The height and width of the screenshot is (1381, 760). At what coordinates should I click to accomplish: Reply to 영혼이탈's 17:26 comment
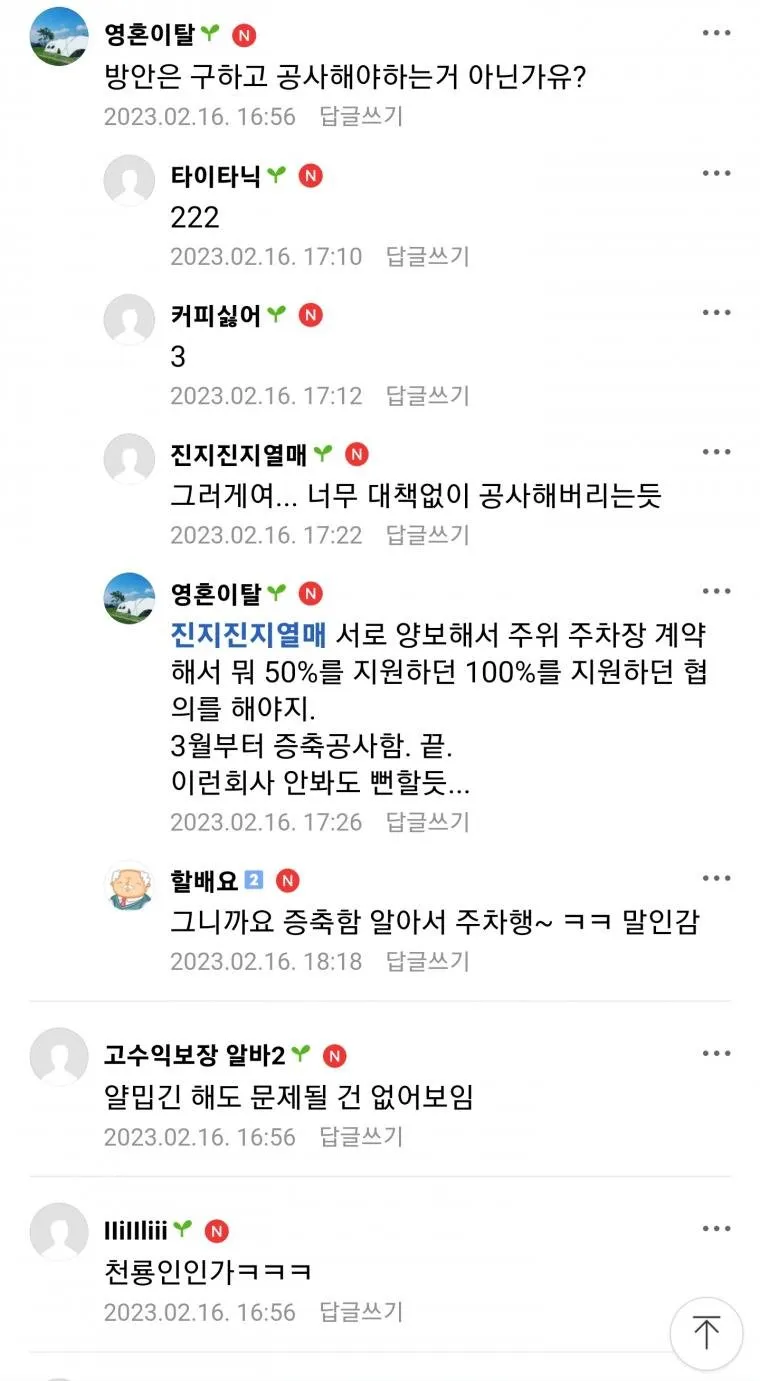point(427,822)
